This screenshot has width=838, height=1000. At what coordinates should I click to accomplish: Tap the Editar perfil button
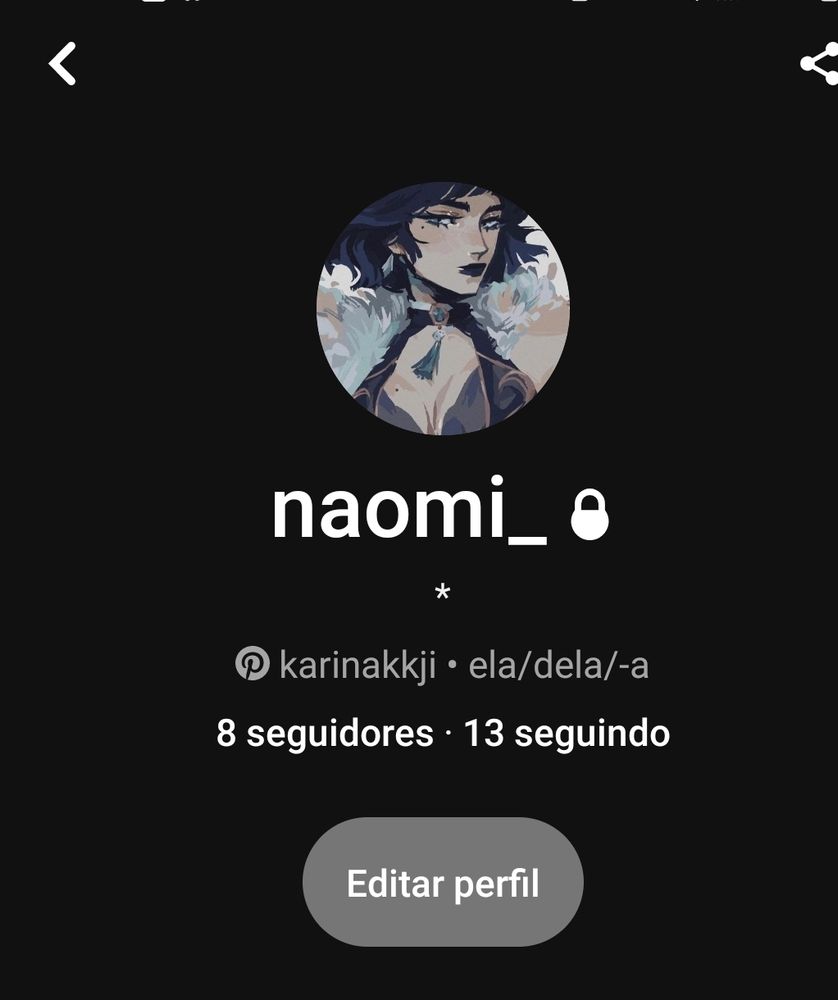click(443, 883)
